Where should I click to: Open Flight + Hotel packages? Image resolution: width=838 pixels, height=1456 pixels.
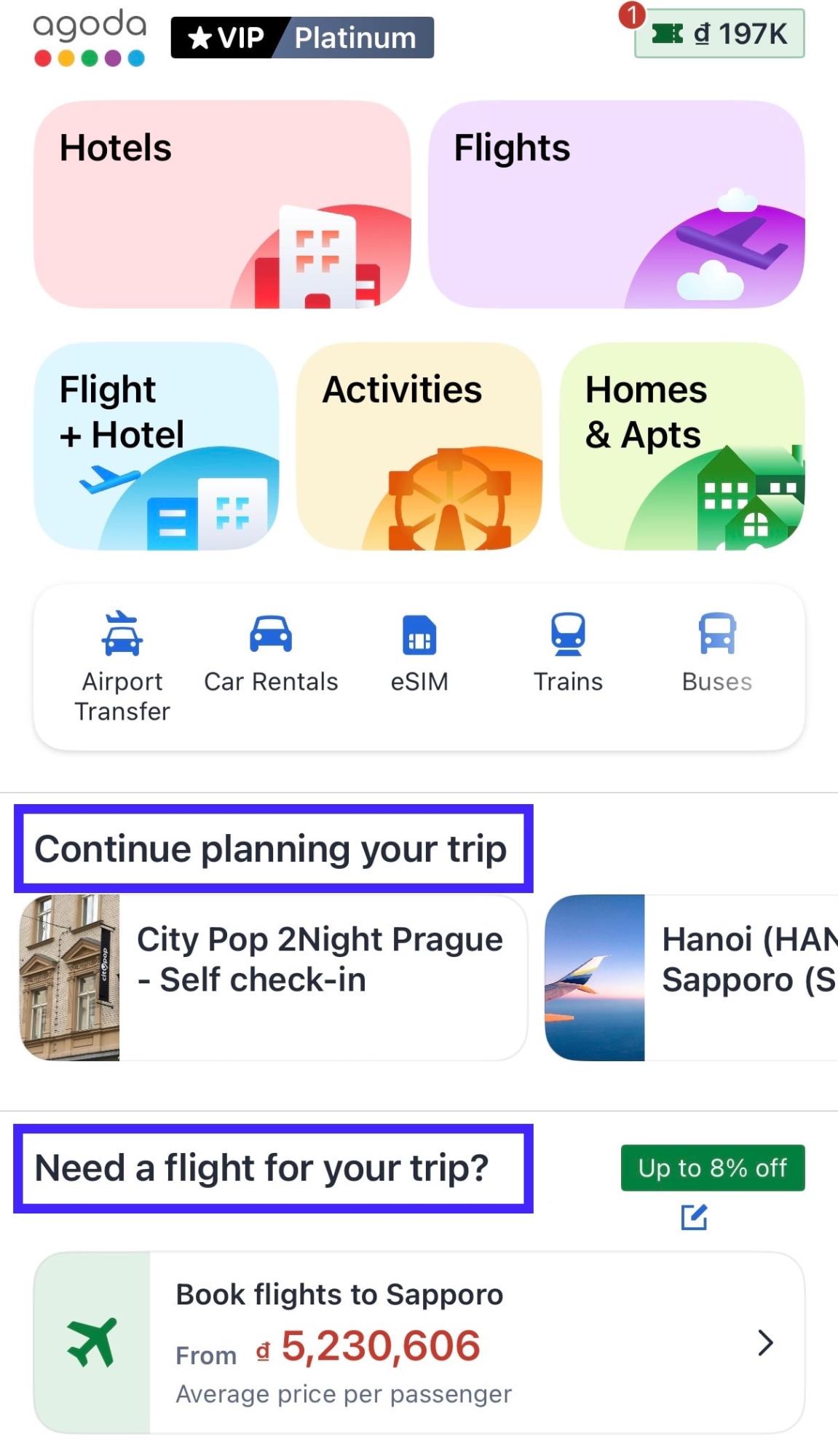click(157, 446)
